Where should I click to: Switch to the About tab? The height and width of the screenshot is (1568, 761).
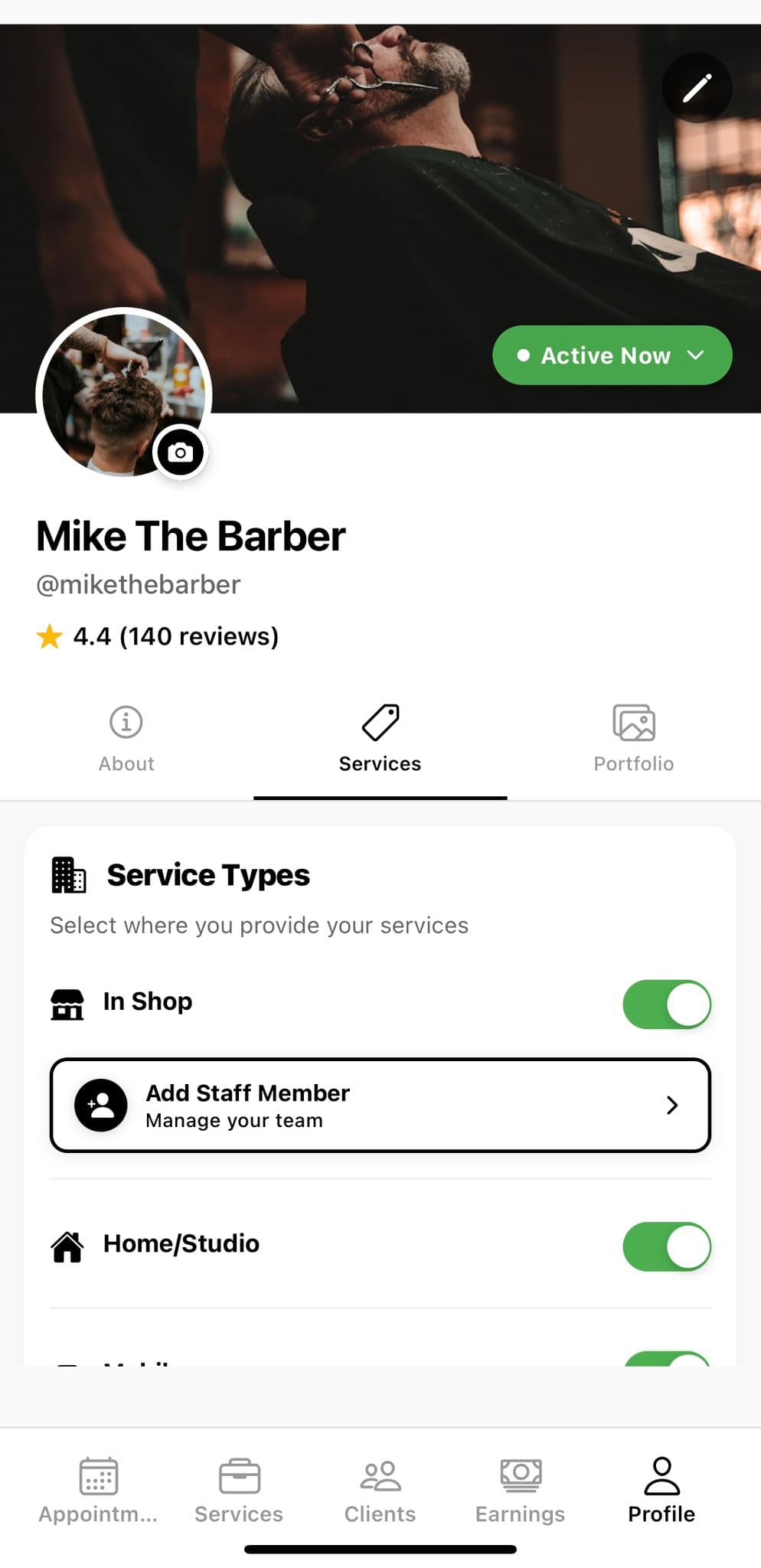[126, 737]
